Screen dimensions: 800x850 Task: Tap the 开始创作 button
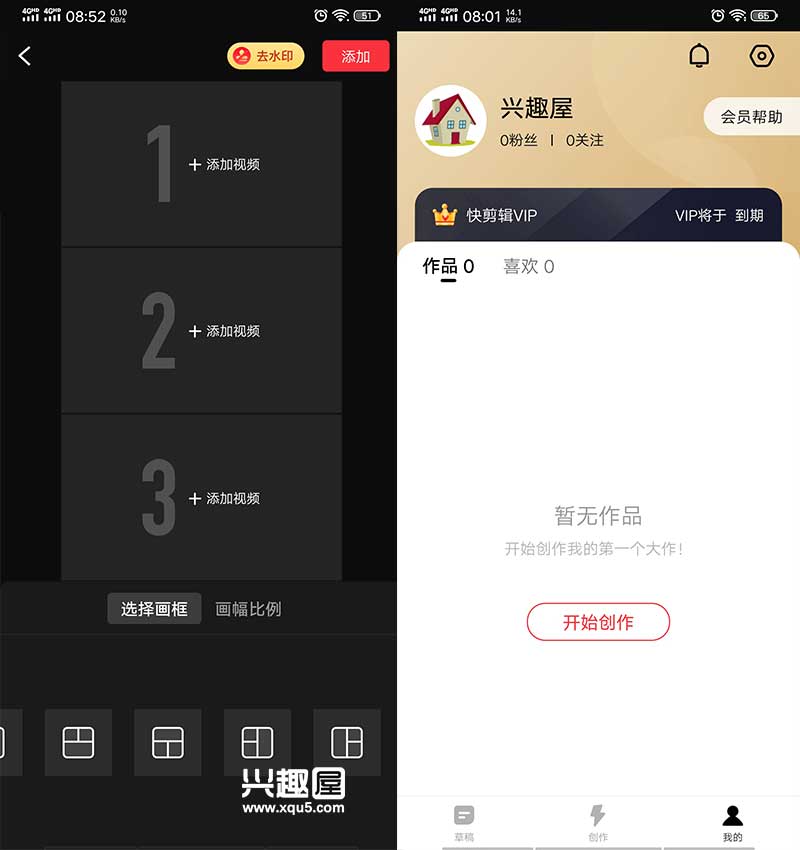598,622
